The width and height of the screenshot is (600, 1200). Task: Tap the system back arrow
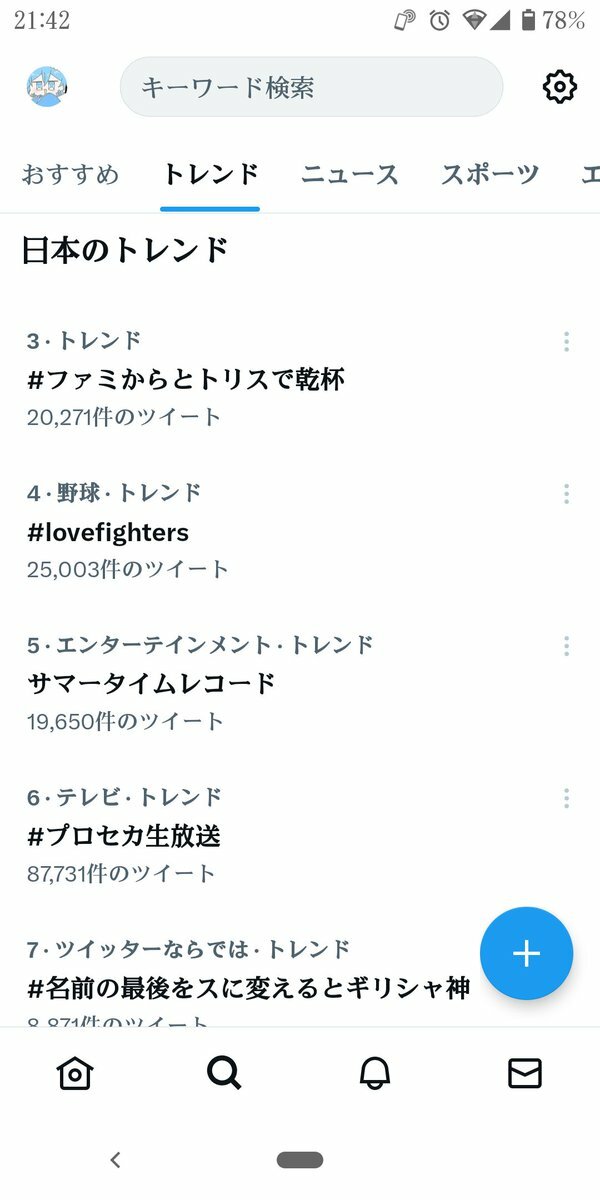(x=115, y=1160)
